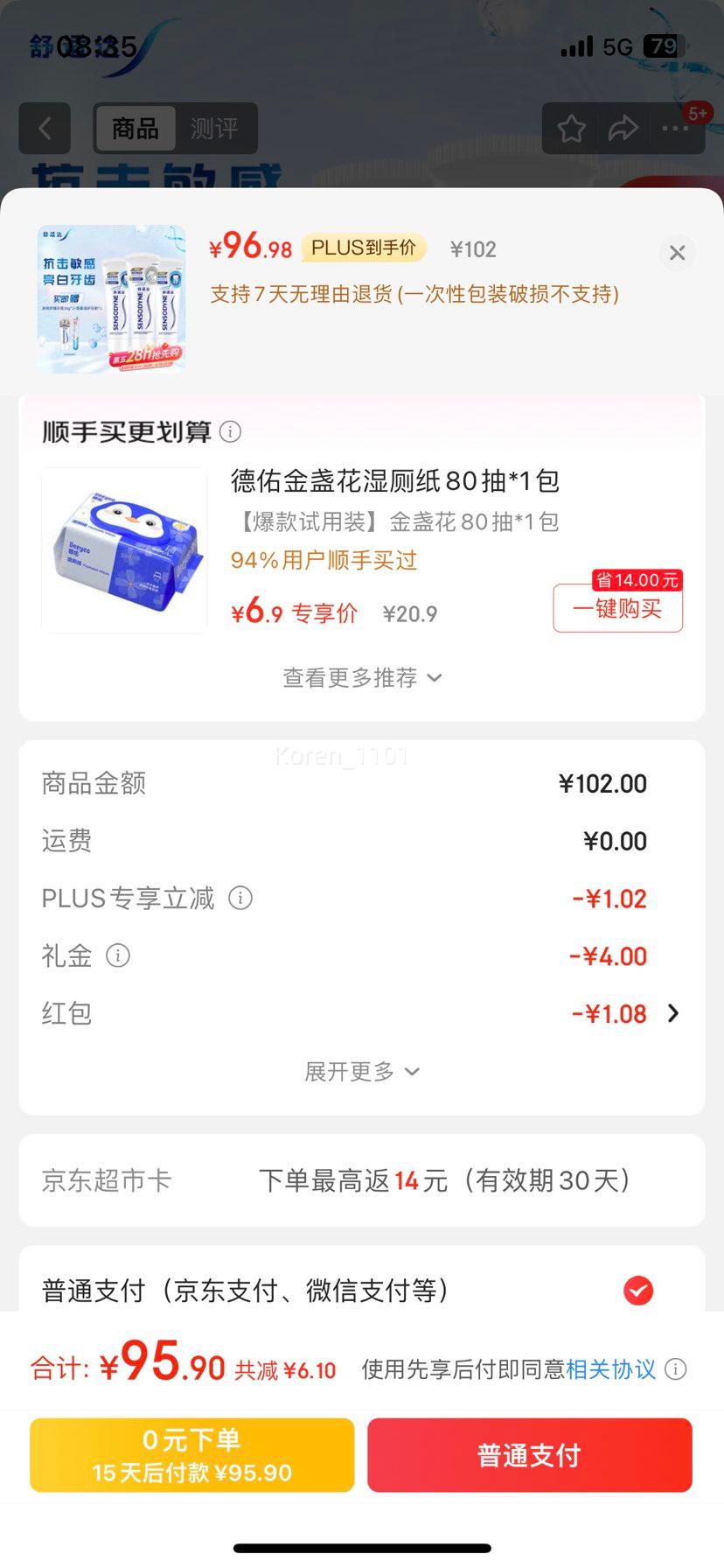The height and width of the screenshot is (1568, 724).
Task: Tap the star to favorite this product
Action: point(571,129)
